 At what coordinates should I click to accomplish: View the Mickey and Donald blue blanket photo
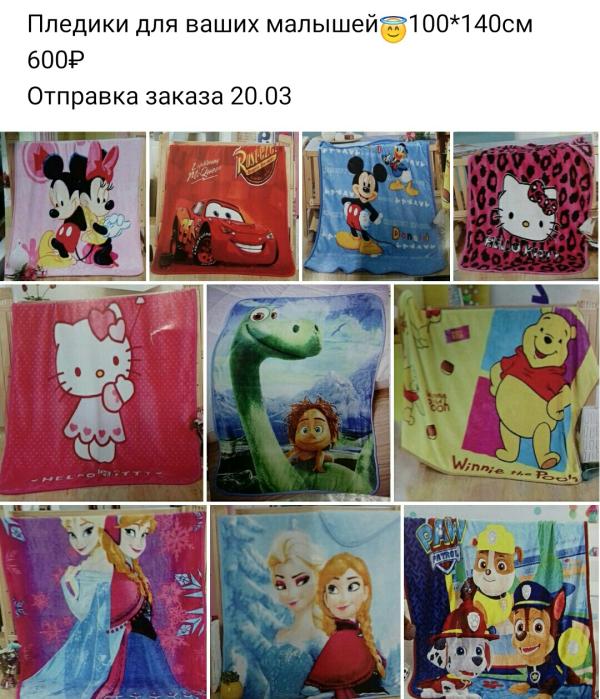click(x=376, y=206)
